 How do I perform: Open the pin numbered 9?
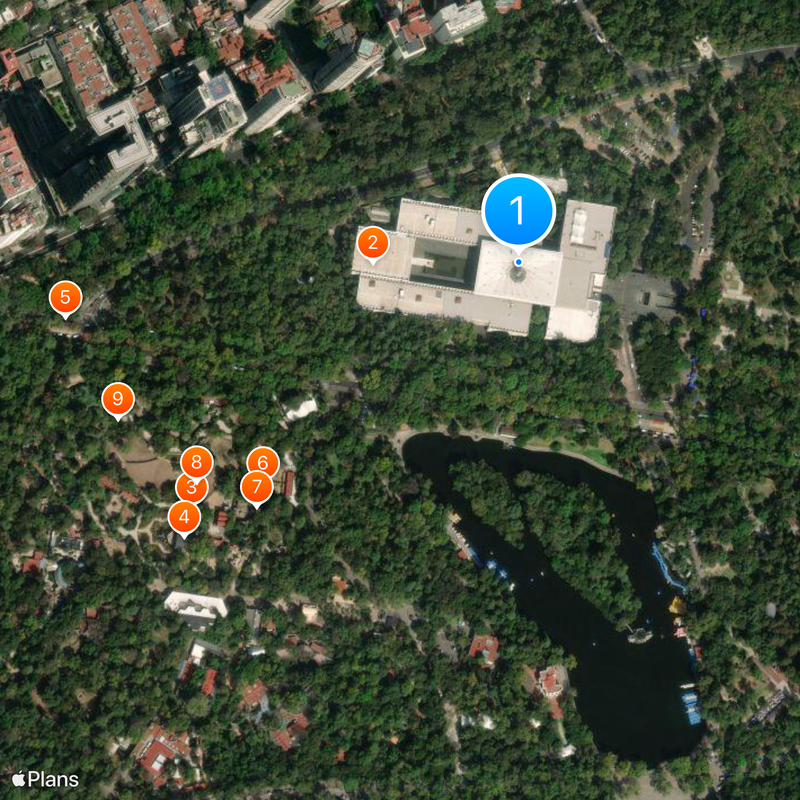click(x=118, y=399)
